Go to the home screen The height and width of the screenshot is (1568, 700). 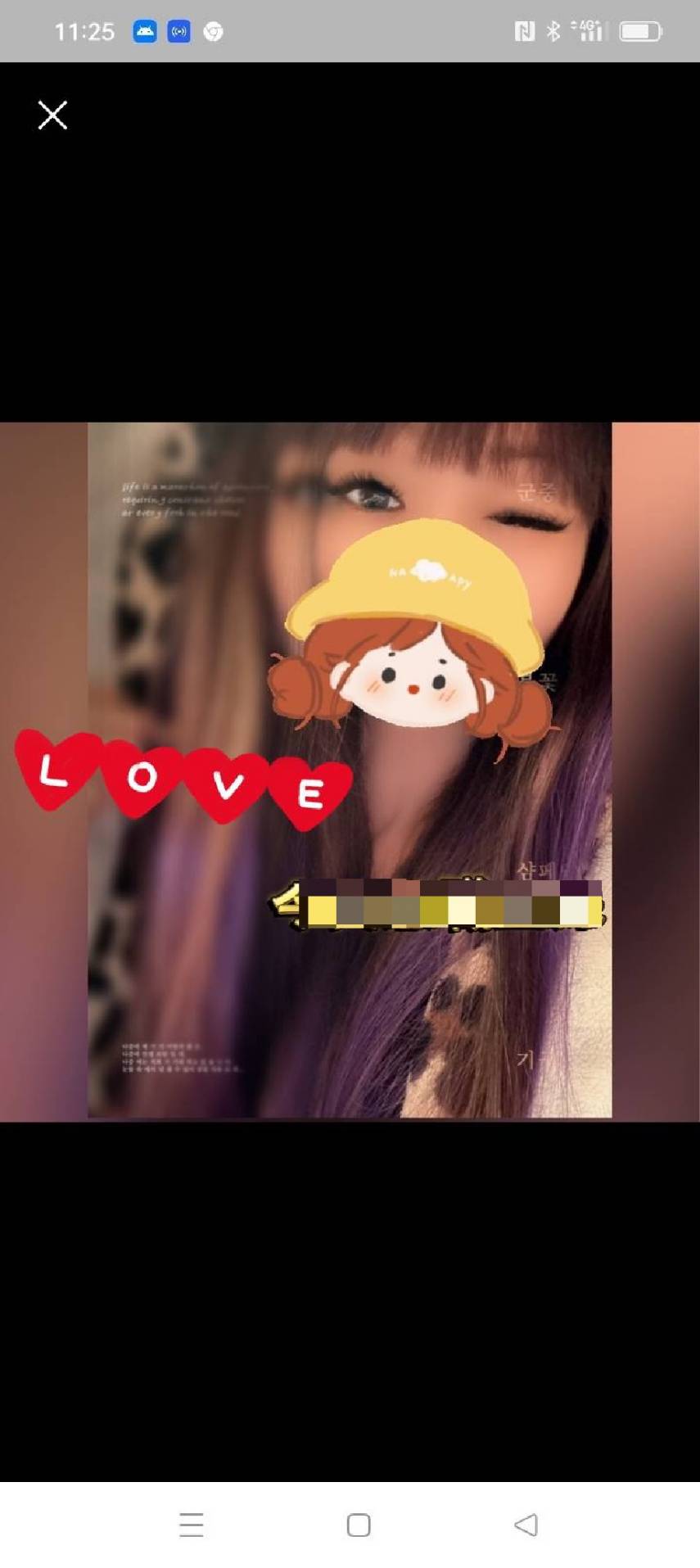(x=359, y=1525)
